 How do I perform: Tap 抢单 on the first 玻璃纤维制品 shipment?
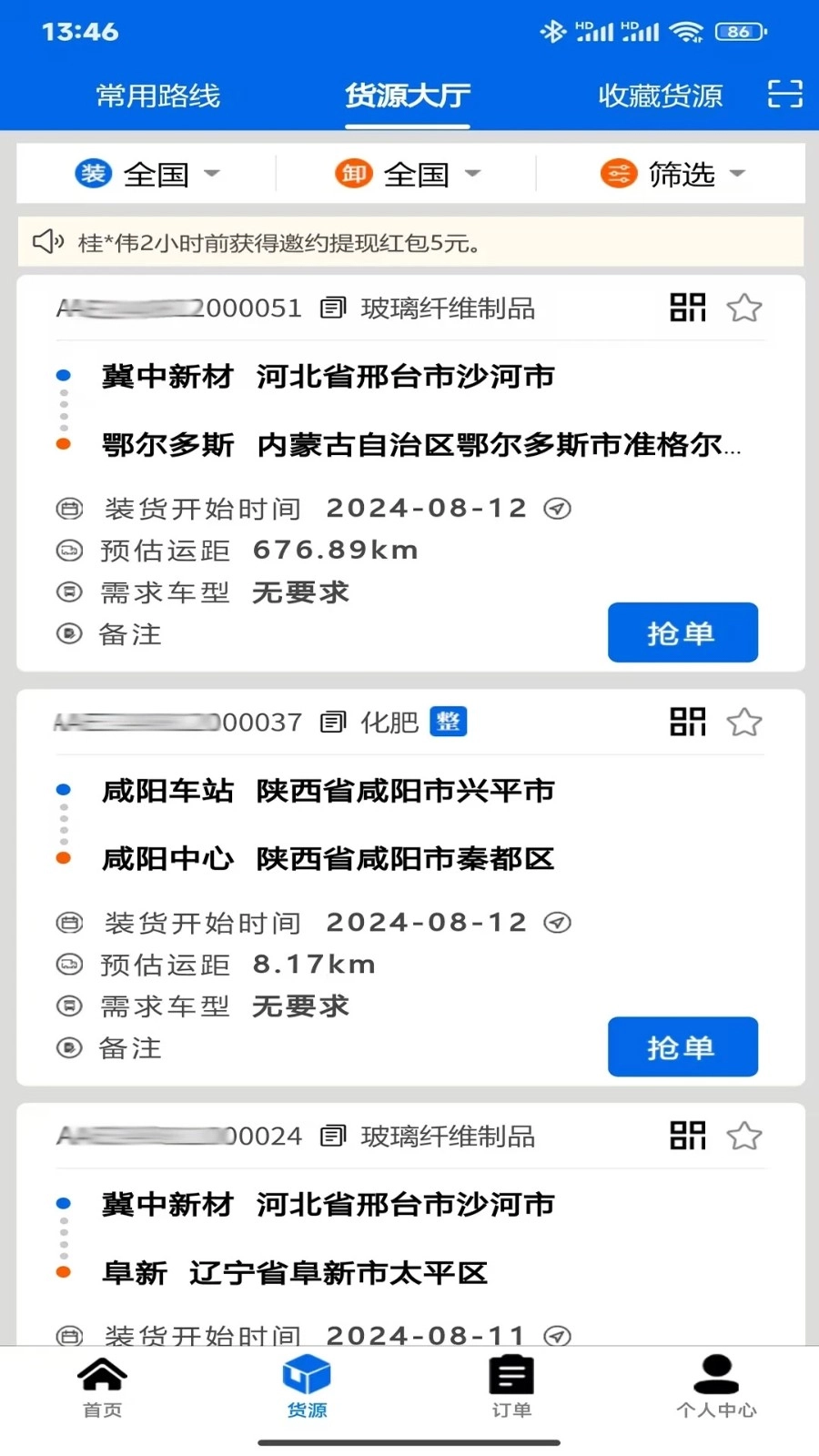click(x=682, y=632)
